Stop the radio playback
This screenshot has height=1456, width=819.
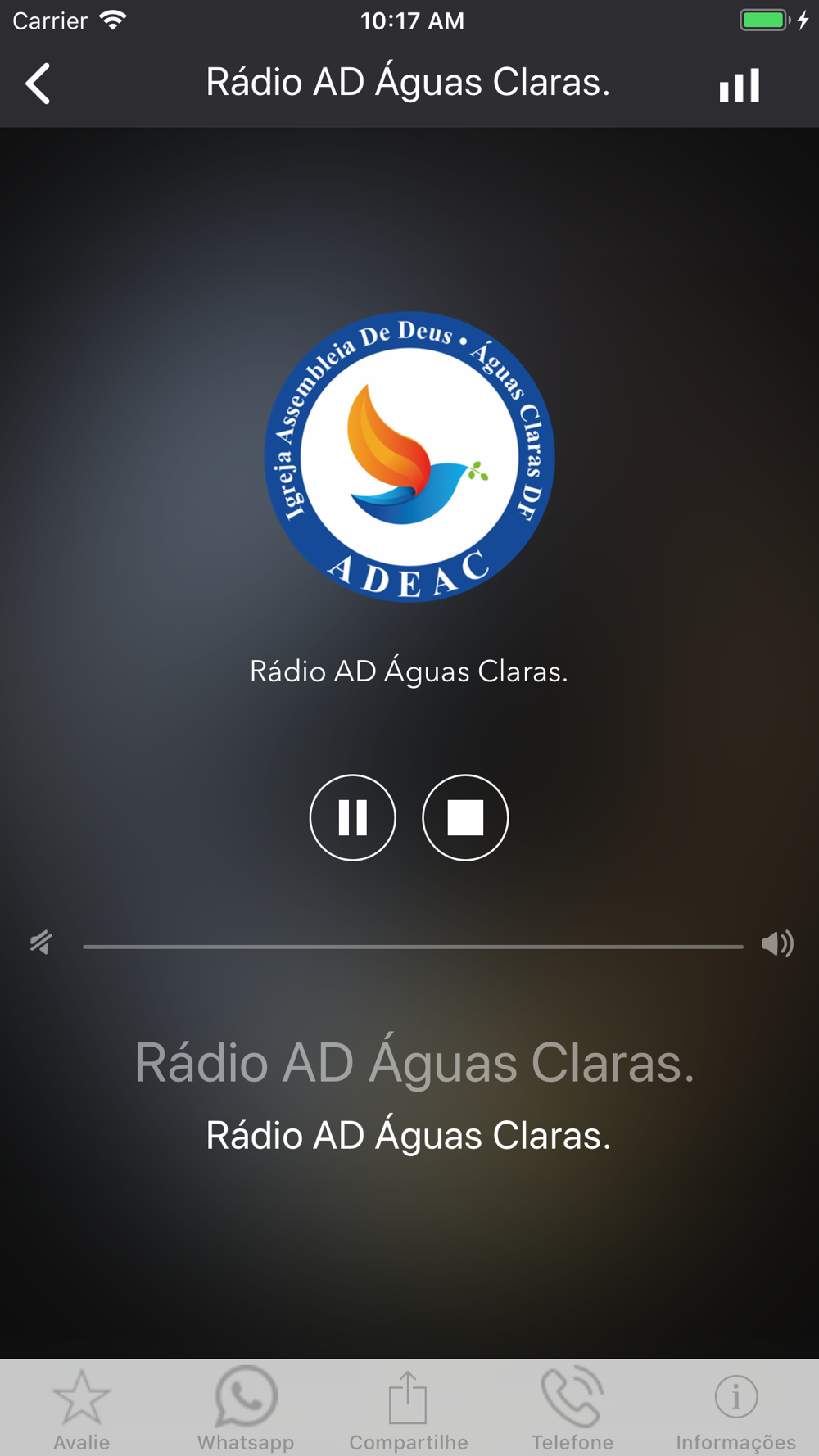point(465,817)
